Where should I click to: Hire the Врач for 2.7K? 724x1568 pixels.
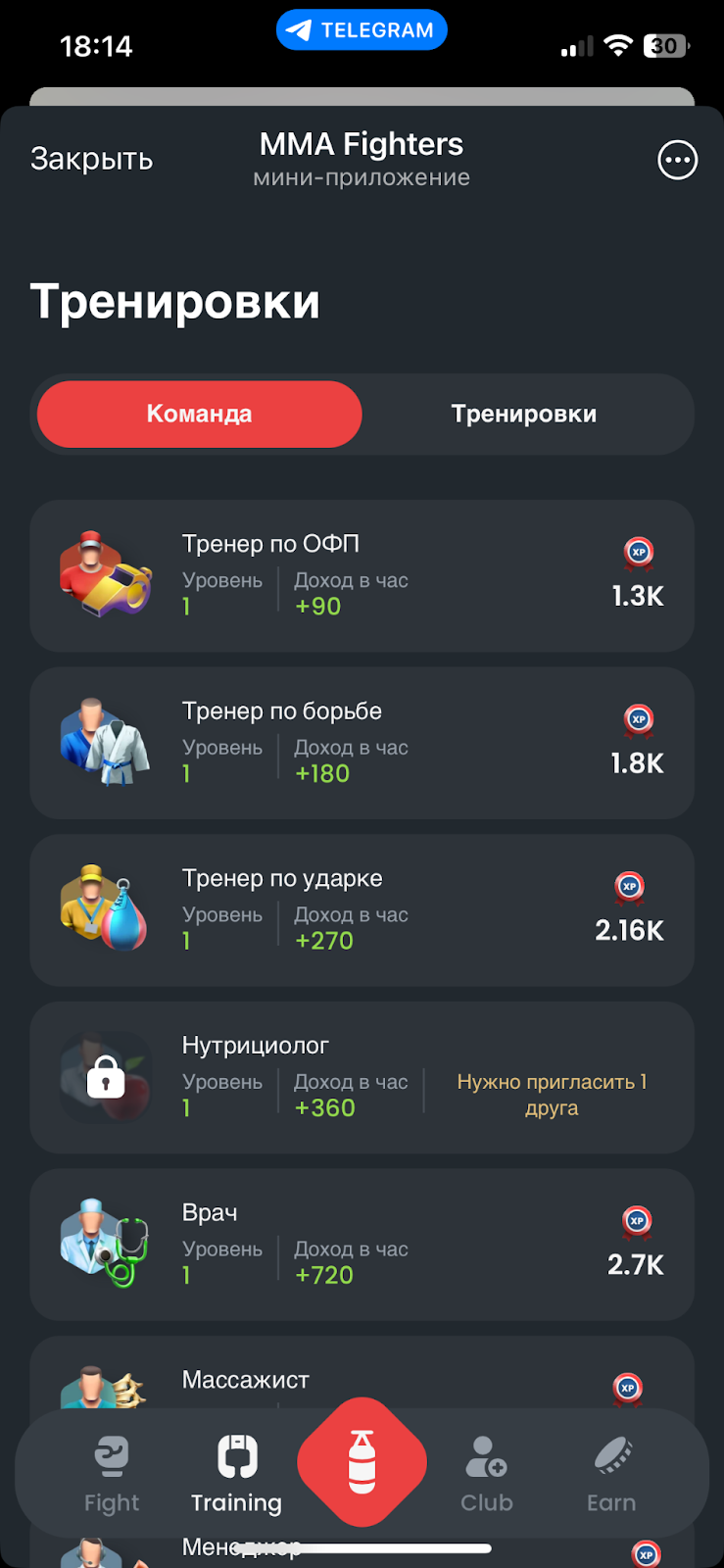tap(362, 1245)
